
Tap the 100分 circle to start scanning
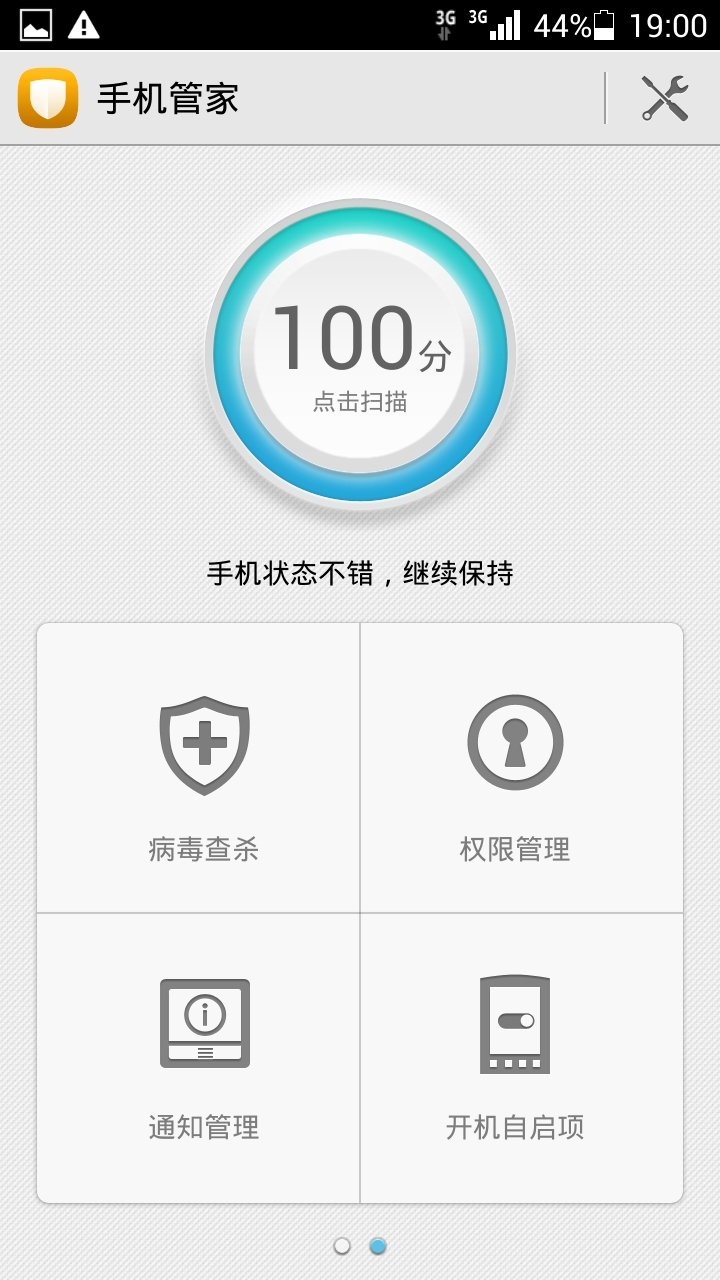pos(360,353)
